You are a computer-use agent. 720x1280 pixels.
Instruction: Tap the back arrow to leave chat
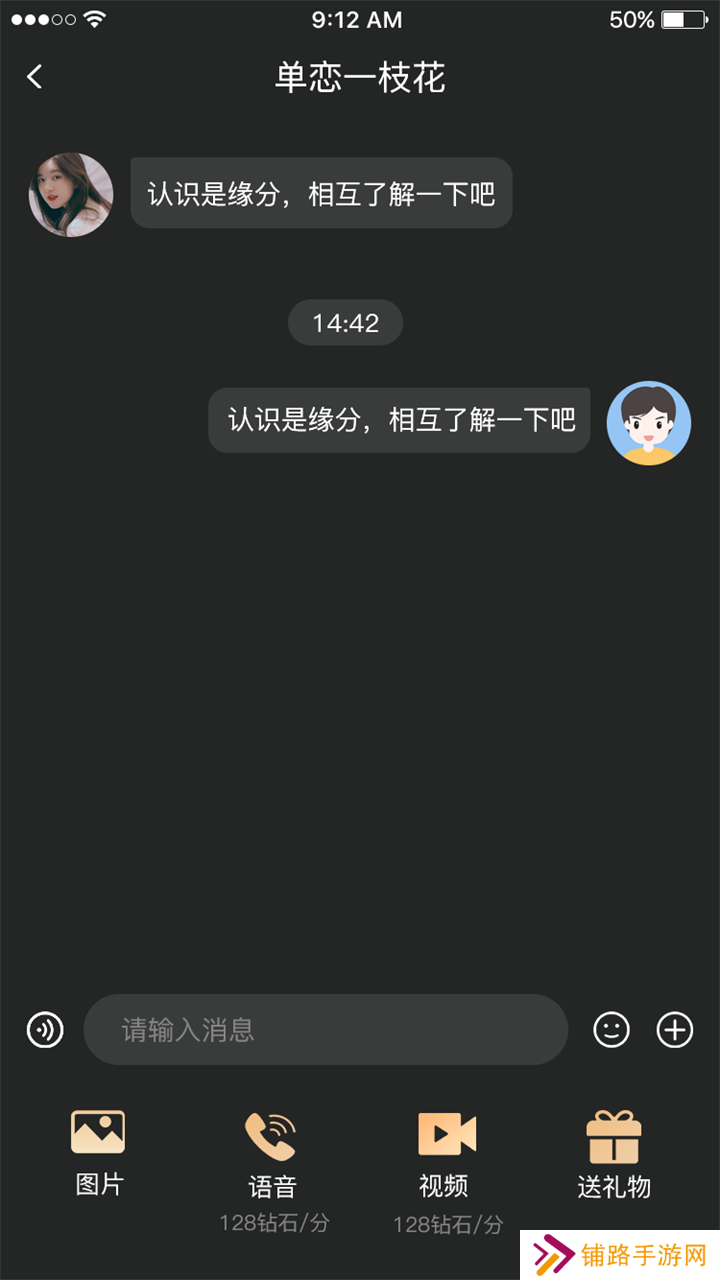[x=35, y=76]
